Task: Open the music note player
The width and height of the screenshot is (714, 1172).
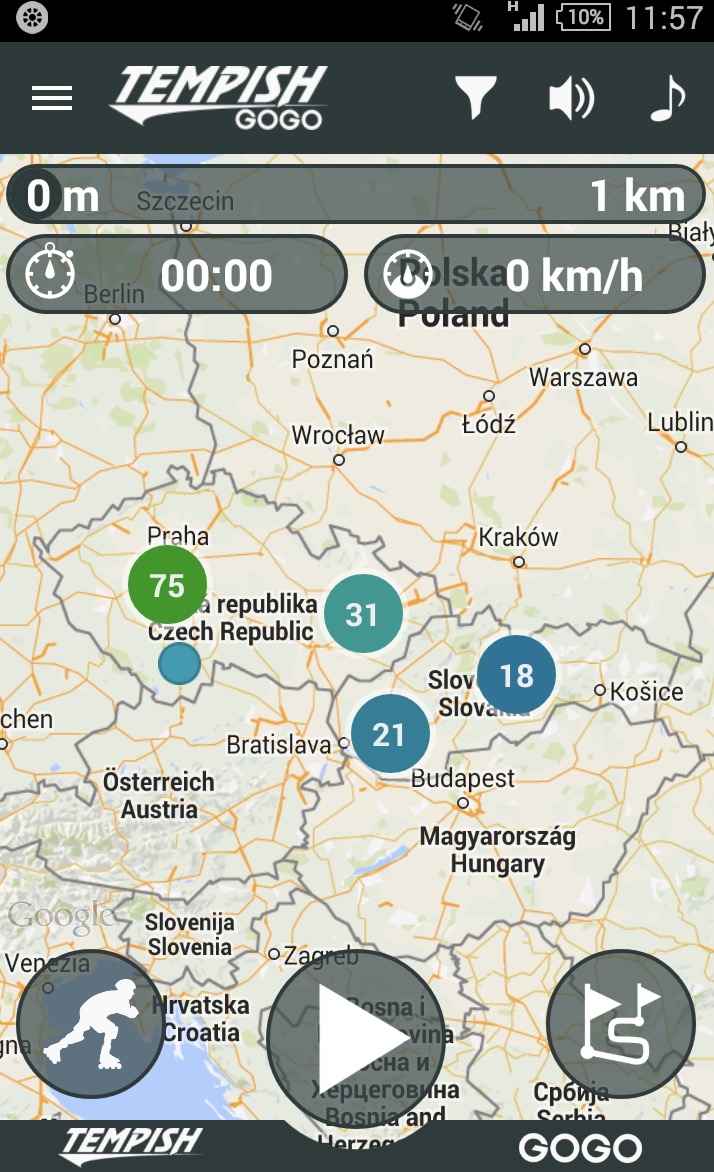Action: coord(667,98)
